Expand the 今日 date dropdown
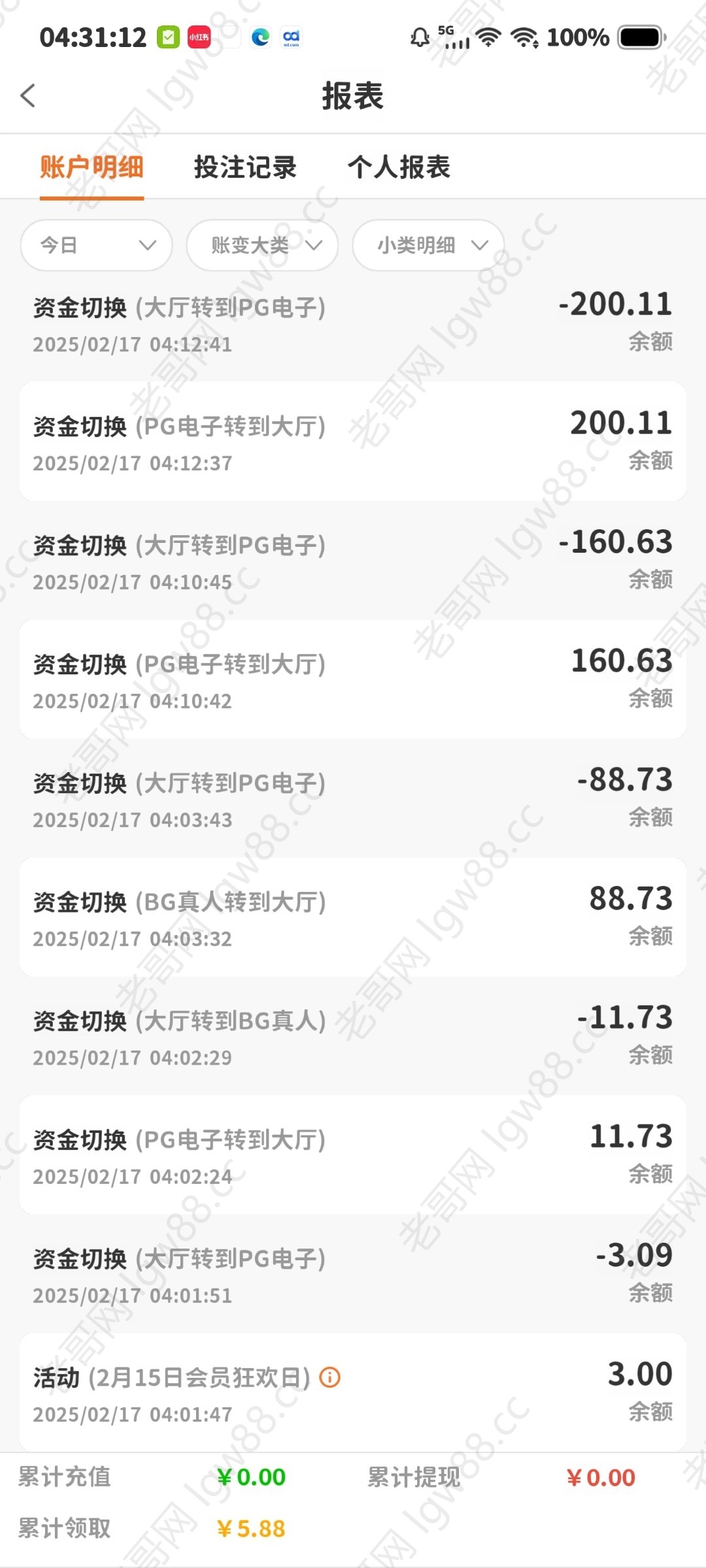 97,245
